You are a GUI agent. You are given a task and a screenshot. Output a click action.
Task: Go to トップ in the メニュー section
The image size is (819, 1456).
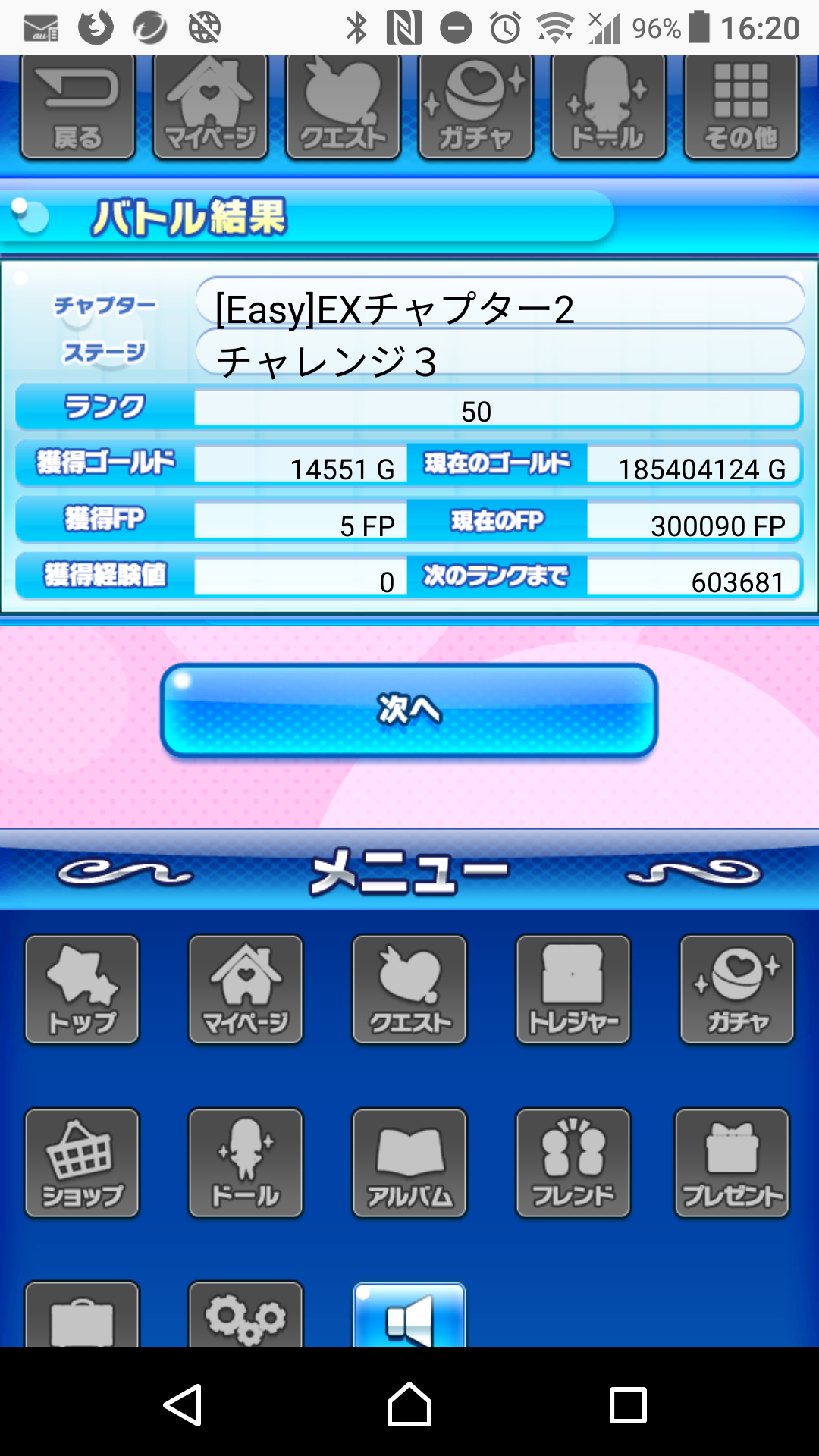click(x=82, y=990)
